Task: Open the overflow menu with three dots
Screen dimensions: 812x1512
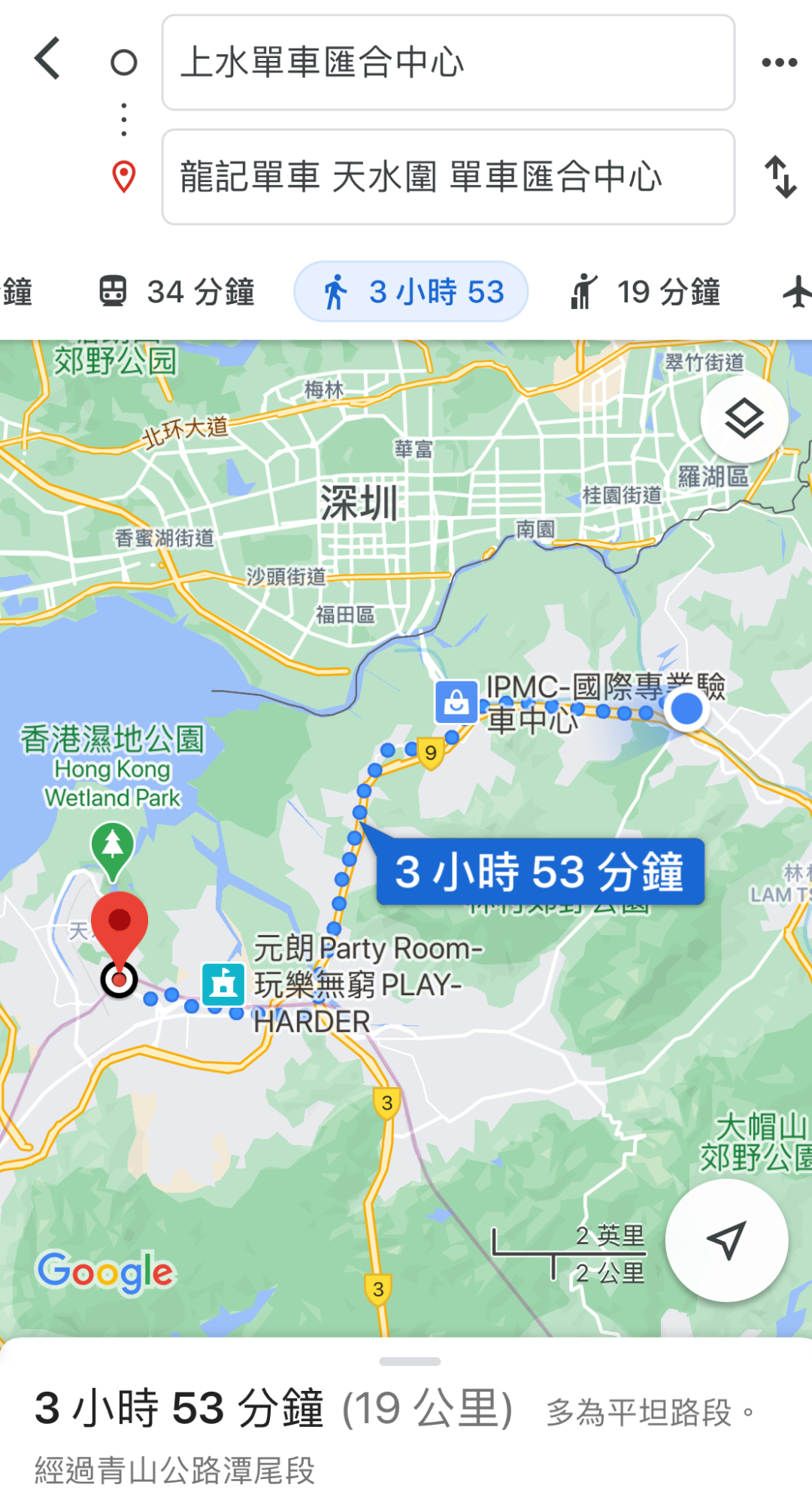Action: 779,62
